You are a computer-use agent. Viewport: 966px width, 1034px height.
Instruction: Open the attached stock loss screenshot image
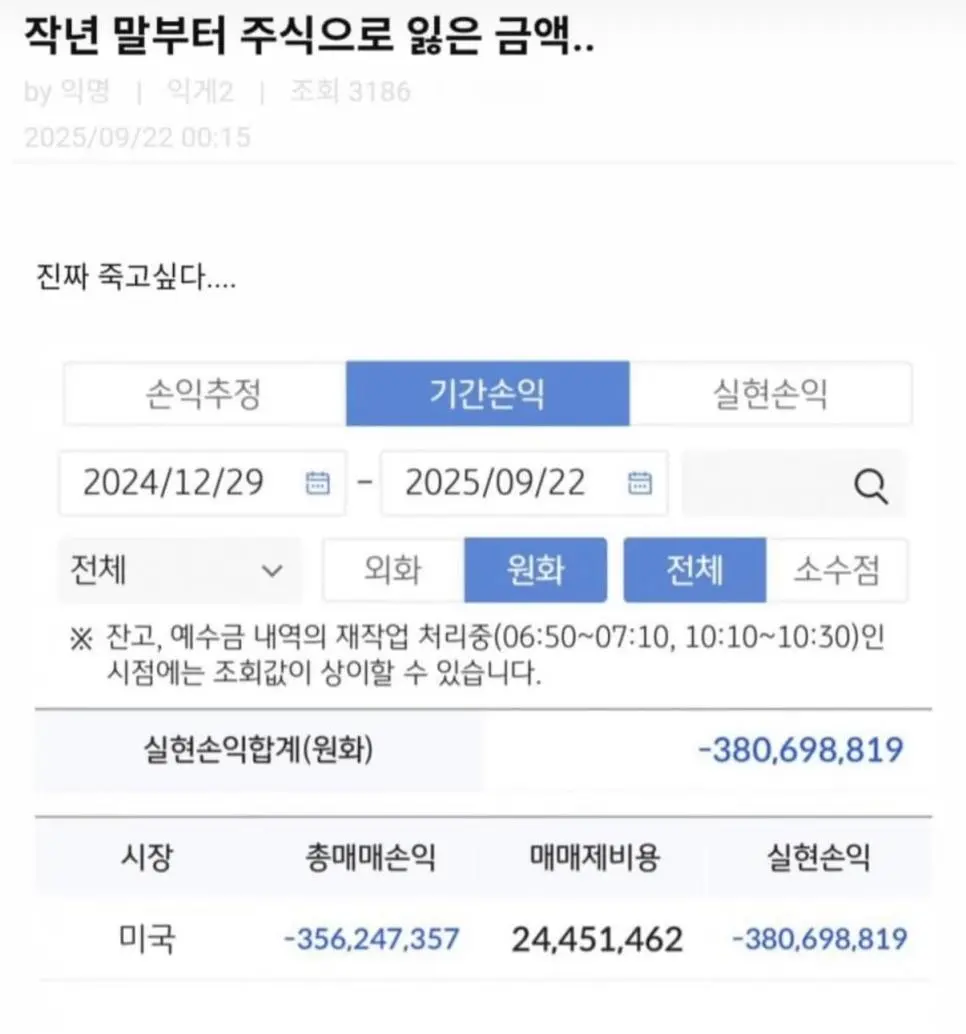483,670
